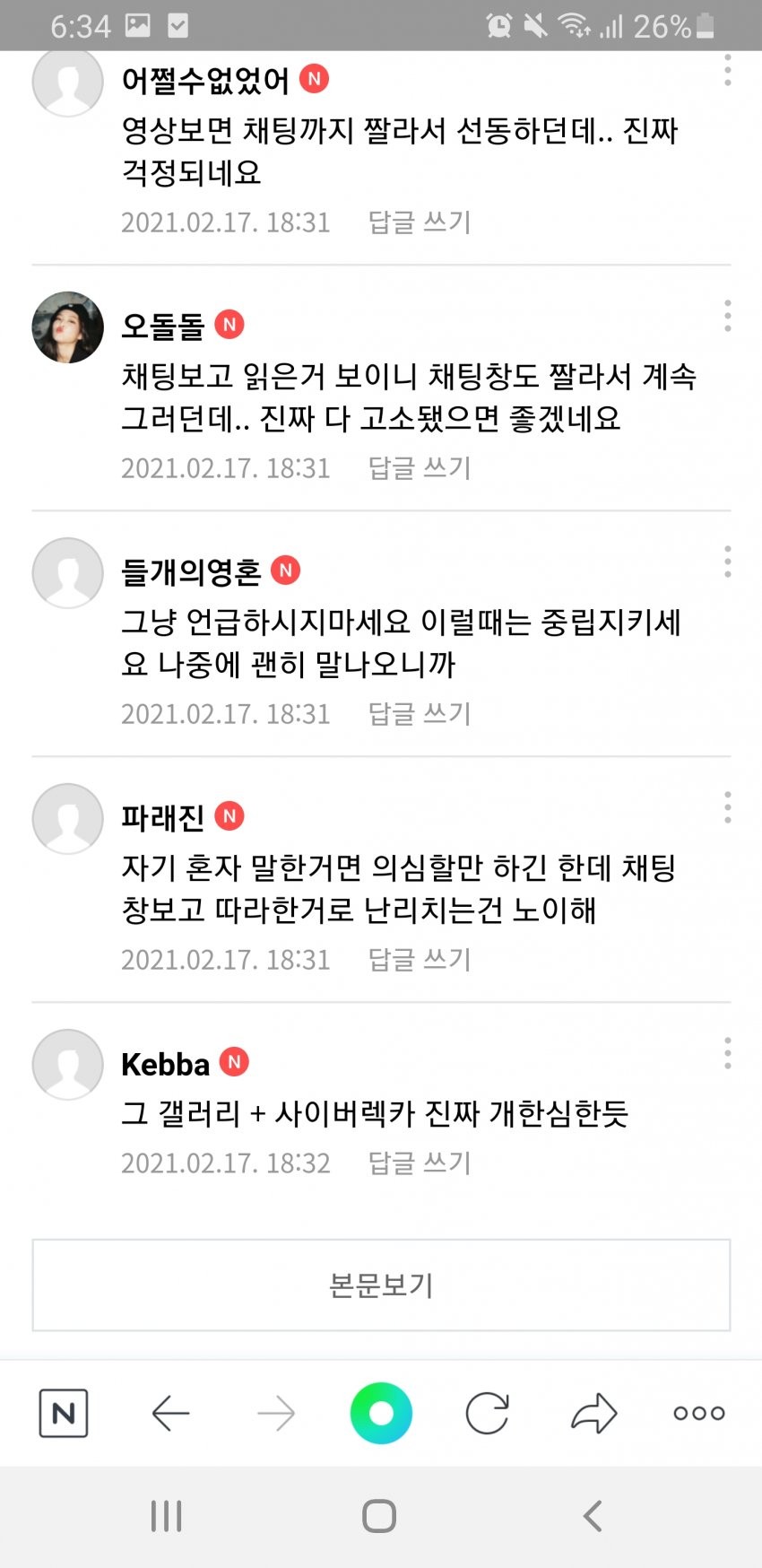The image size is (762, 1568).
Task: Tap the 본문보기 button
Action: coord(381,1285)
